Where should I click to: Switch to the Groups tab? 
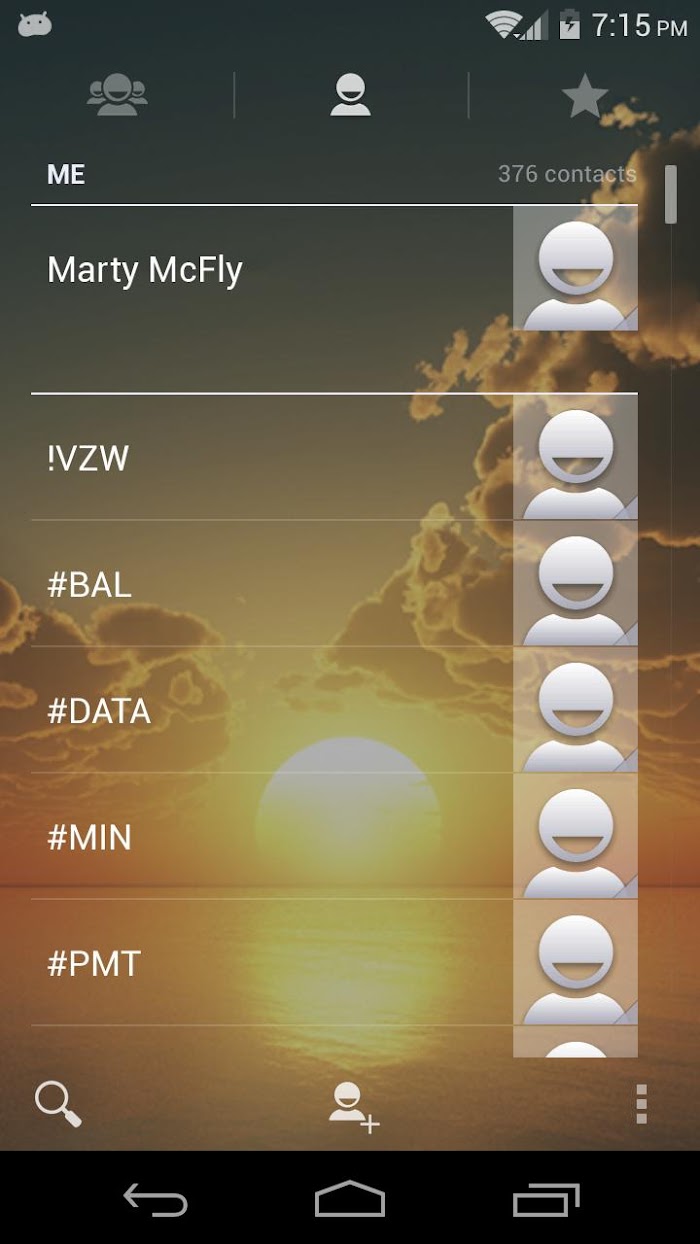pyautogui.click(x=117, y=95)
